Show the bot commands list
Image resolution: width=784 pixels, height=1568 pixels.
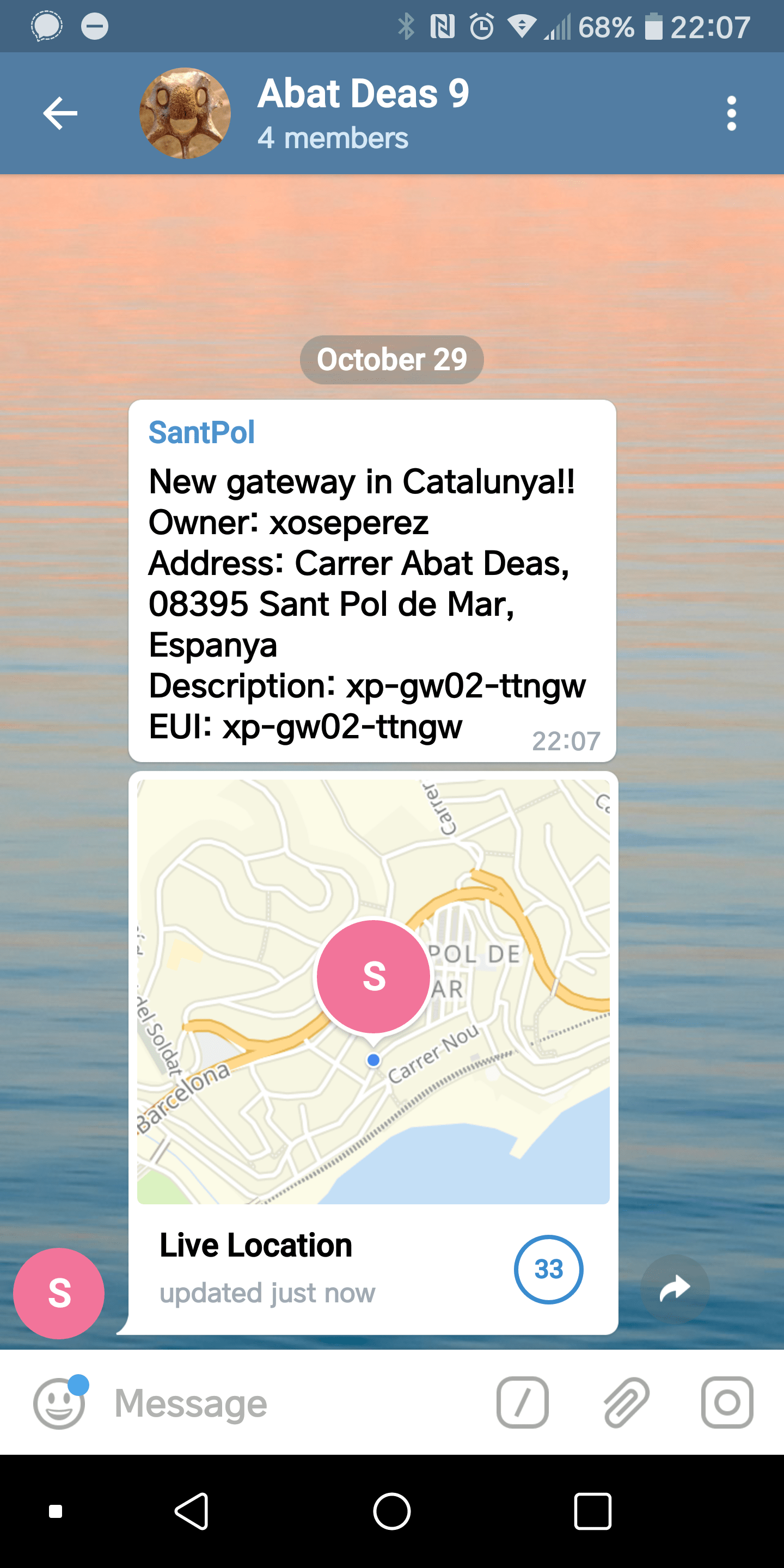(x=522, y=1402)
